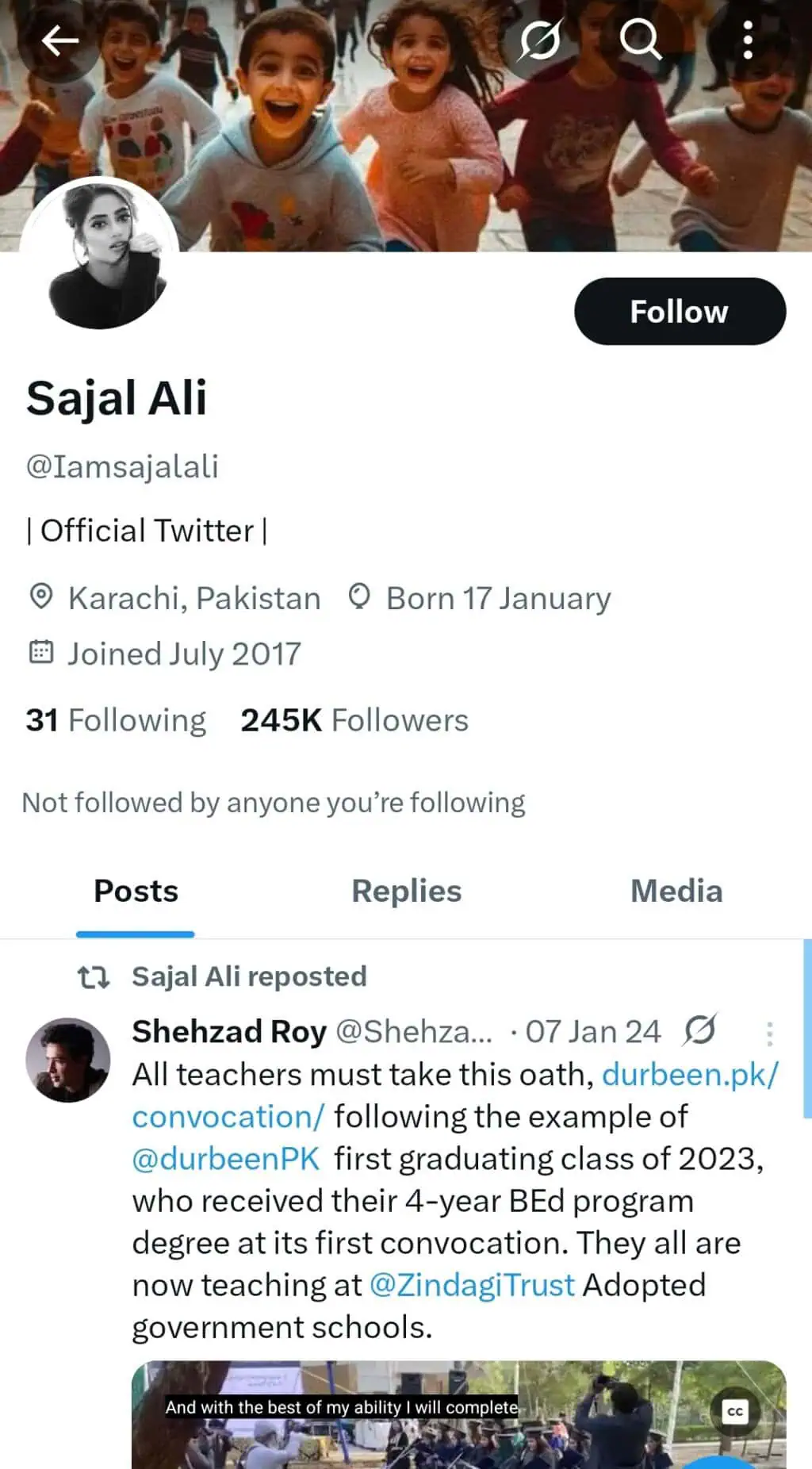The height and width of the screenshot is (1469, 812).
Task: Switch to the Media tab
Action: pos(676,891)
